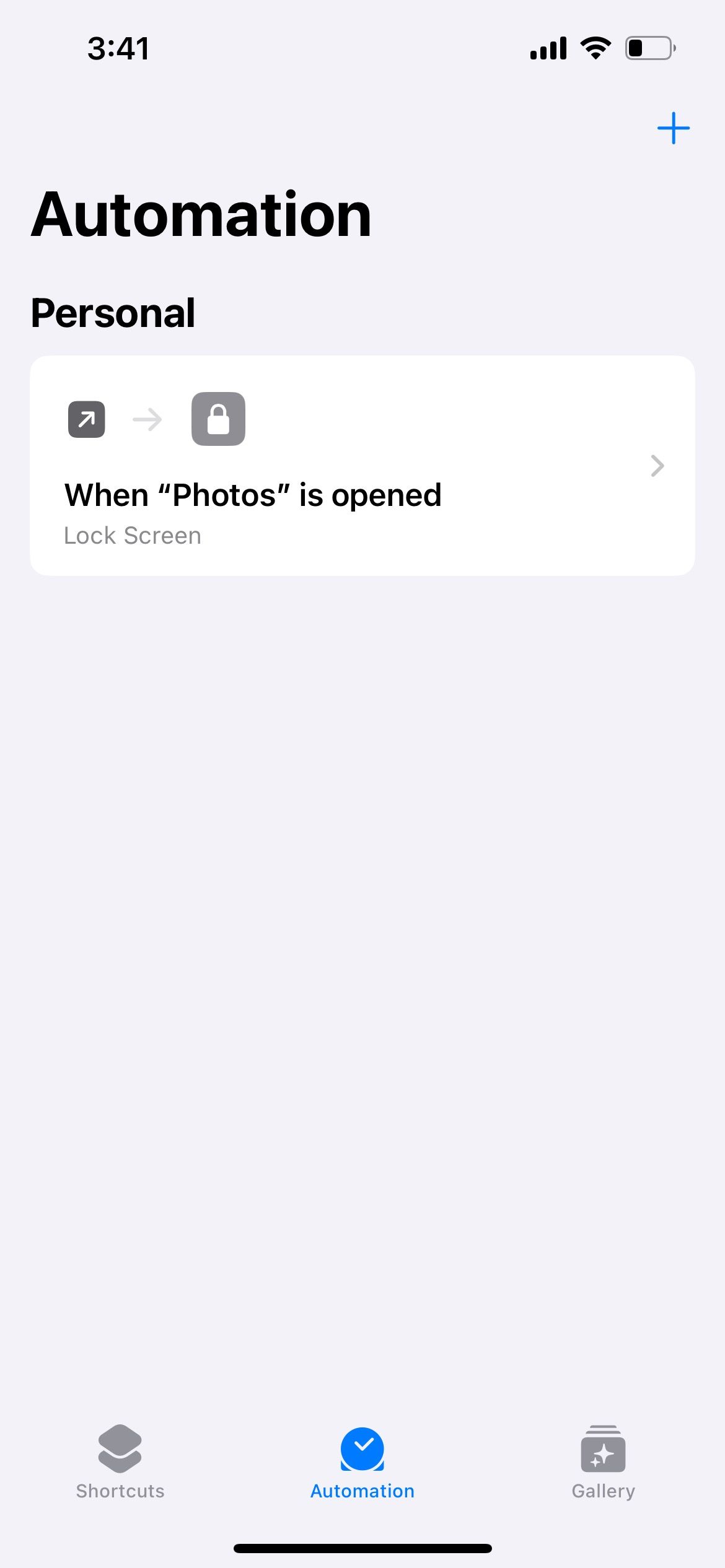Open the 'When "Photos" is opened' automation chevron
This screenshot has height=1568, width=725.
pyautogui.click(x=657, y=466)
